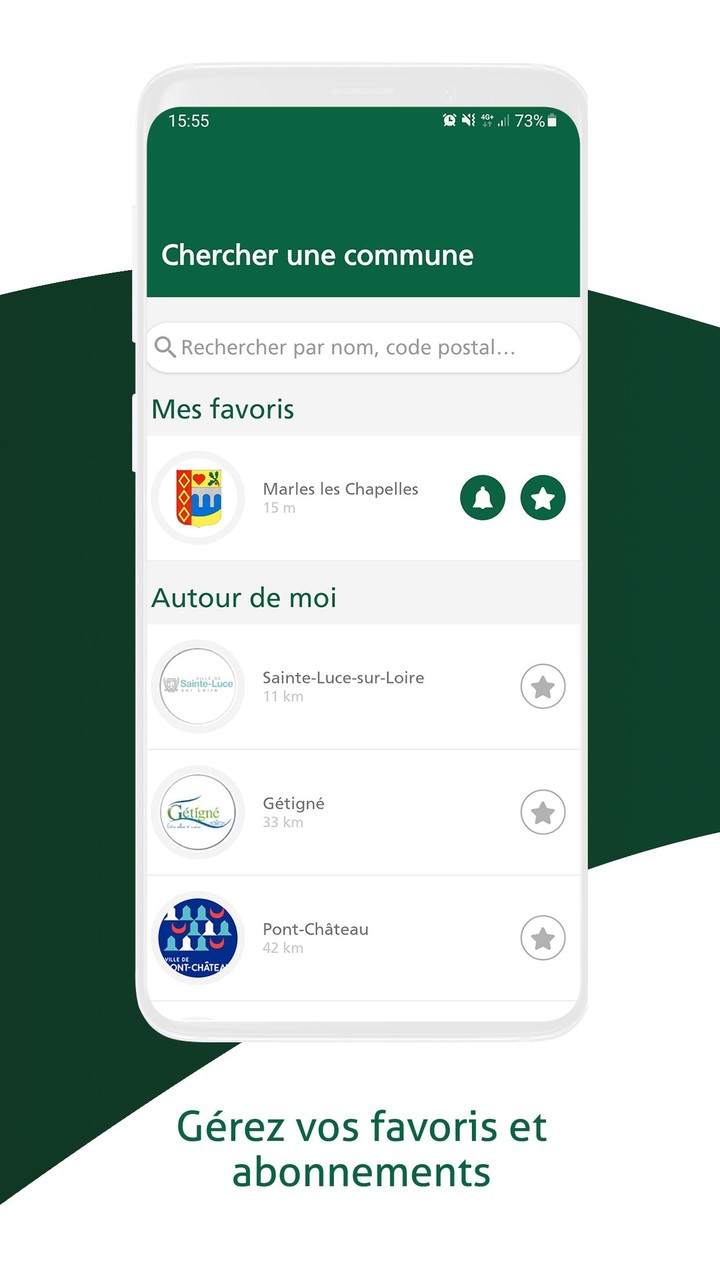Open the Mes favoris section
This screenshot has height=1280, width=720.
[x=223, y=409]
